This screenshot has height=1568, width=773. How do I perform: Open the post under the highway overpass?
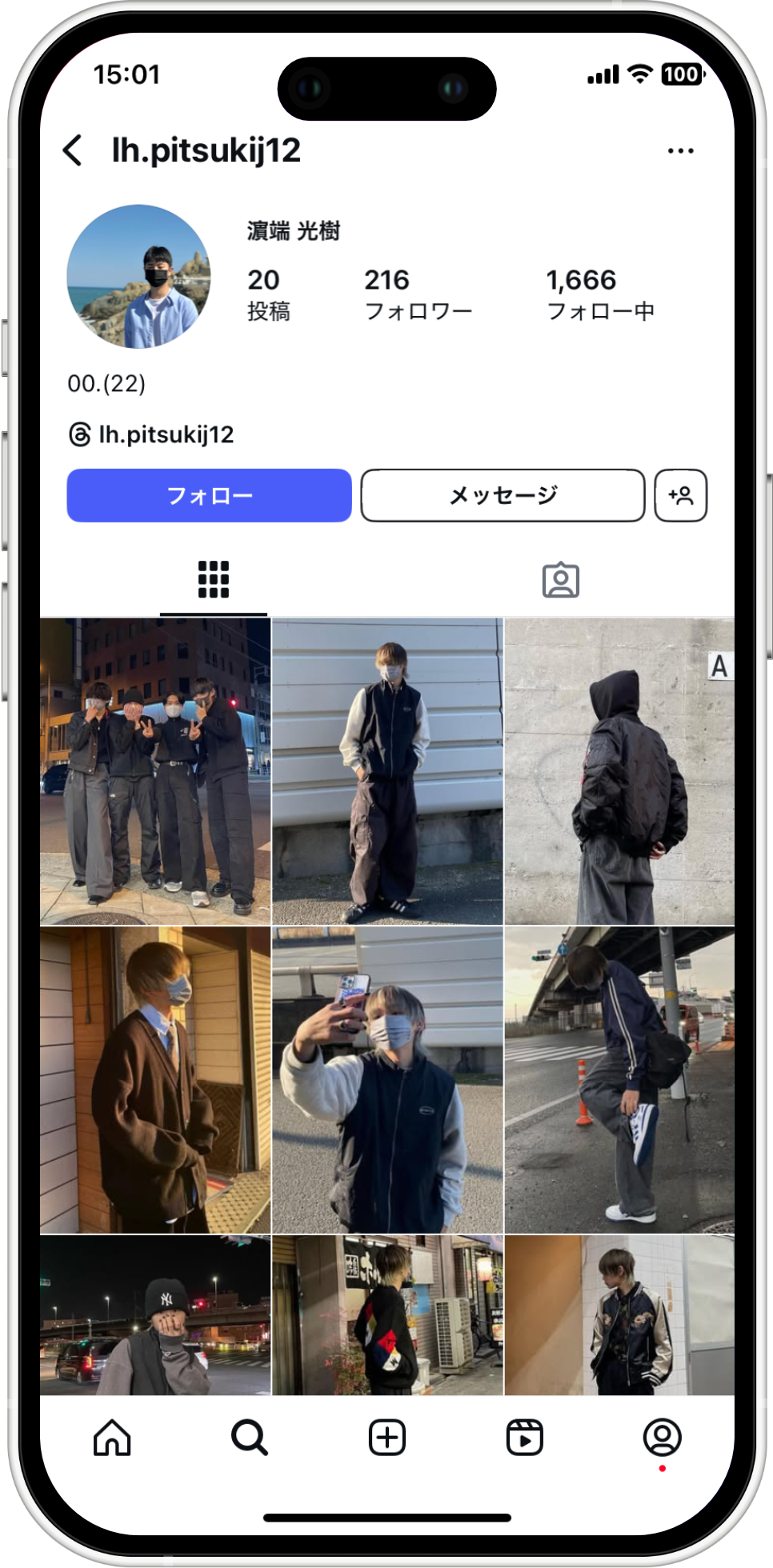click(619, 1080)
